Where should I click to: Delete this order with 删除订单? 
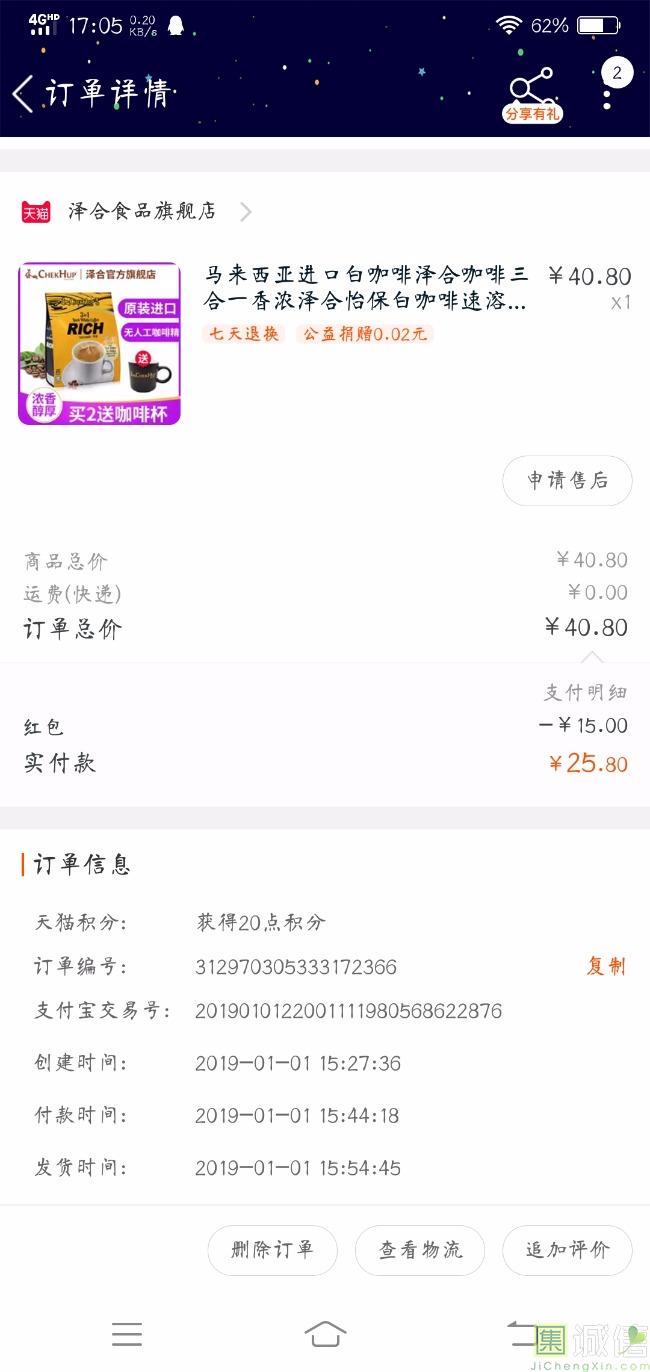[x=272, y=1249]
